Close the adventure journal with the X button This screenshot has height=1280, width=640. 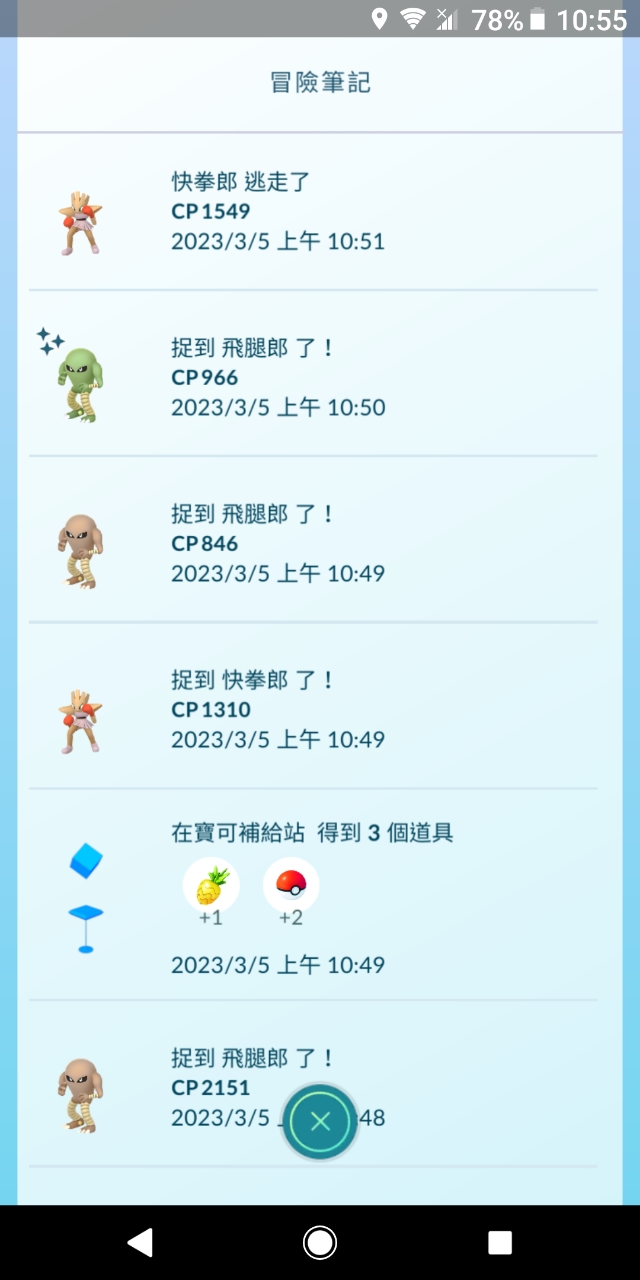pos(320,1121)
